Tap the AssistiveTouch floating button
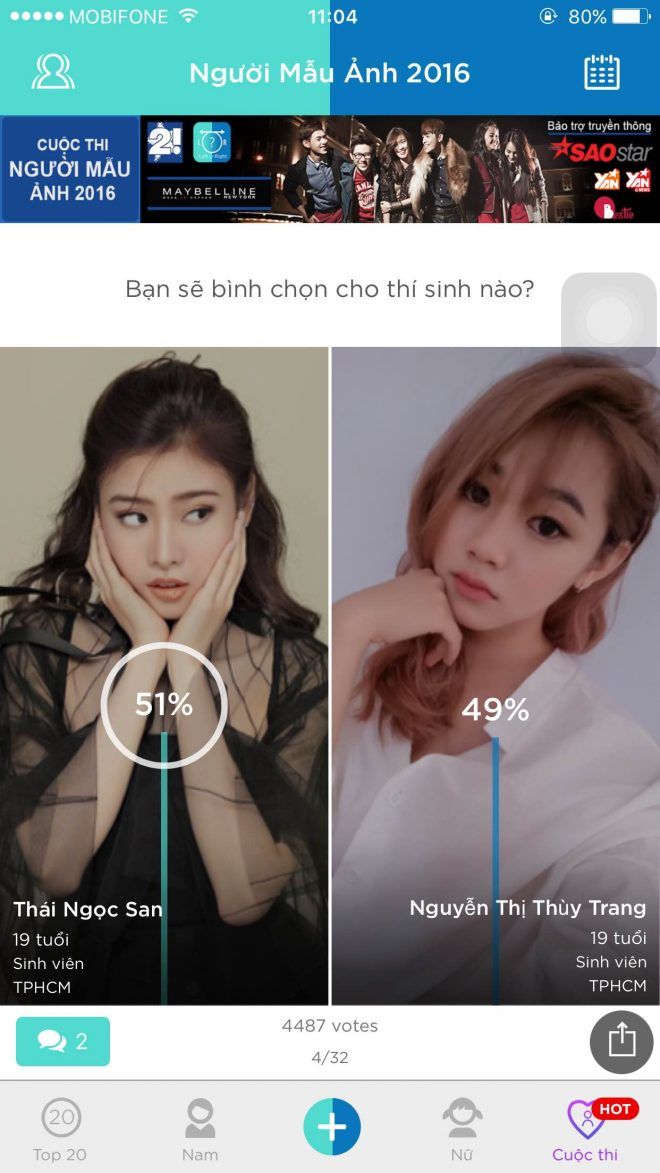 (x=609, y=321)
